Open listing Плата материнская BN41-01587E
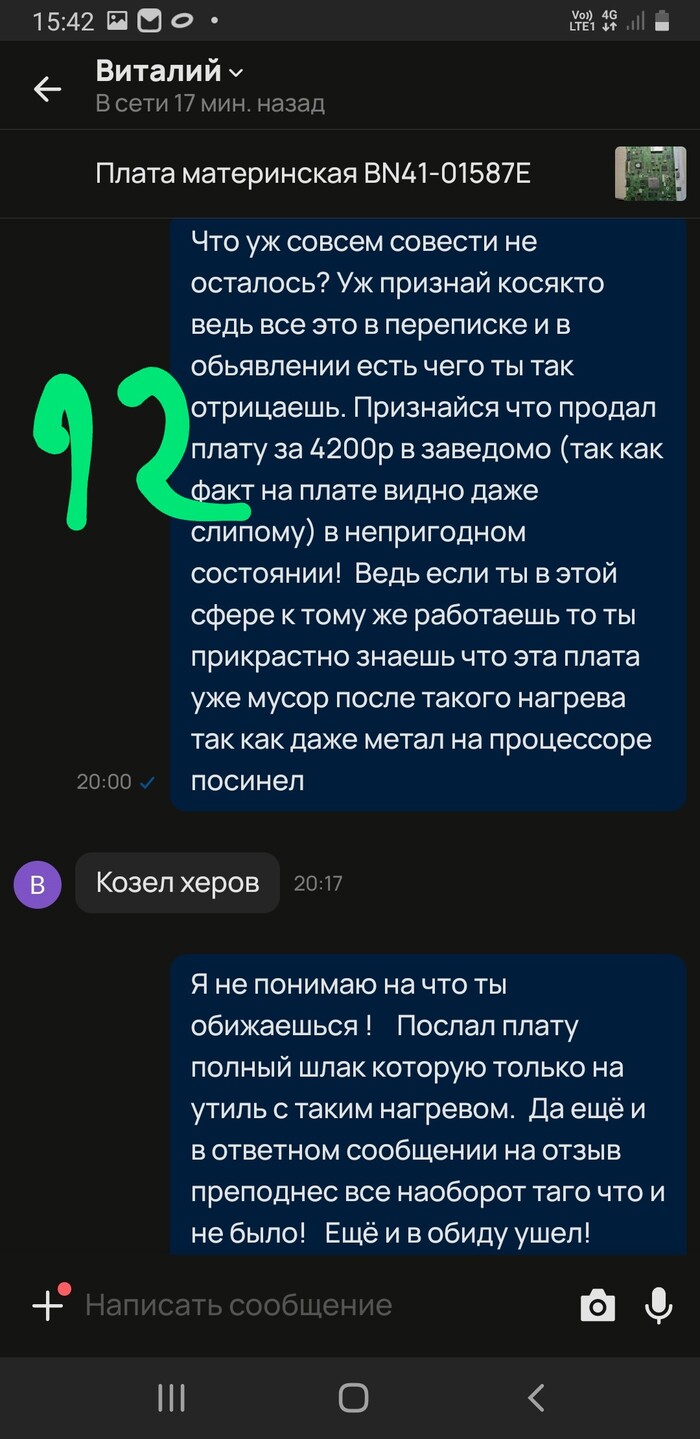Viewport: 700px width, 1439px height. (312, 174)
